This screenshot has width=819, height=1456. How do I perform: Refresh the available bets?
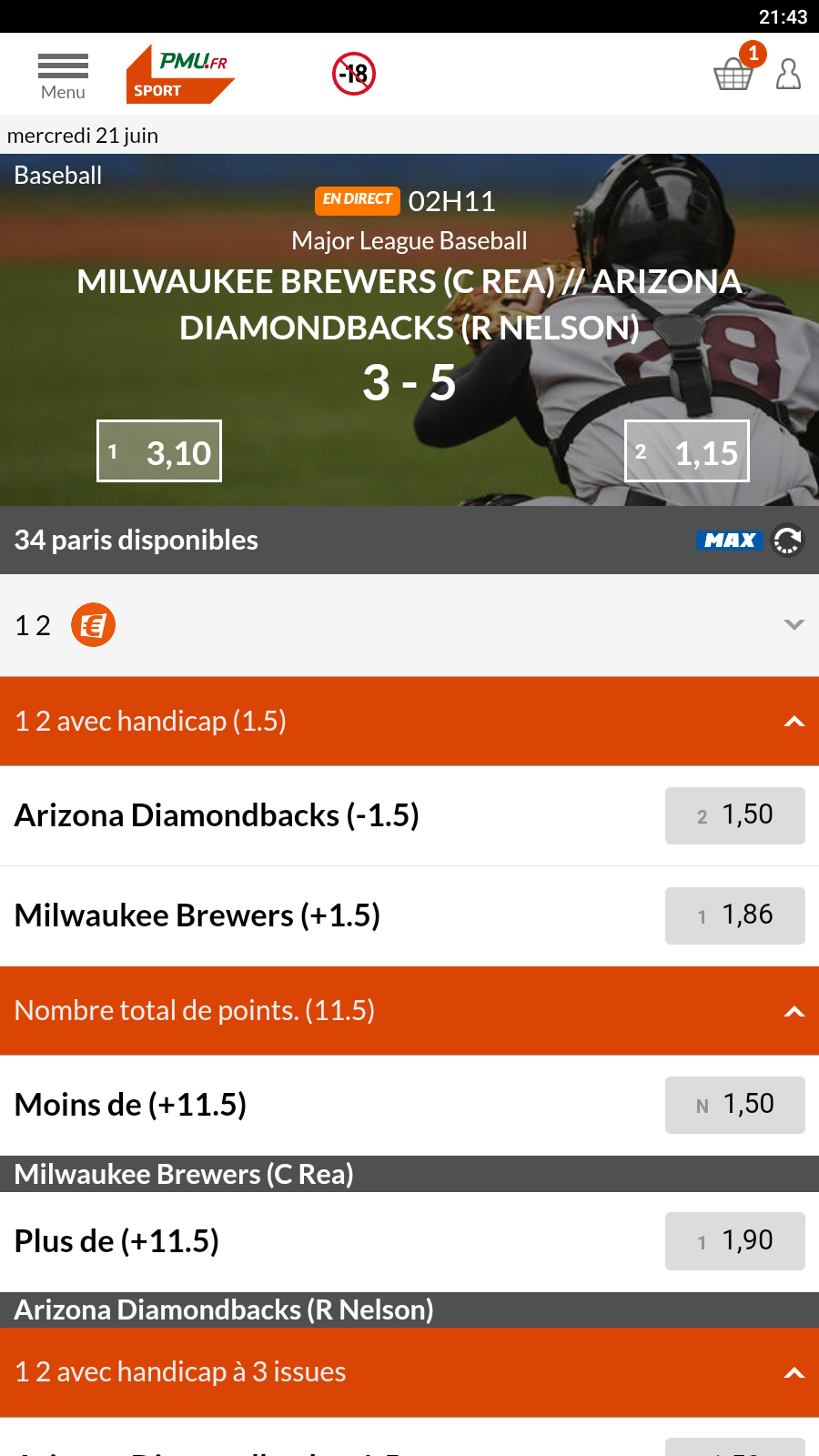pyautogui.click(x=787, y=541)
